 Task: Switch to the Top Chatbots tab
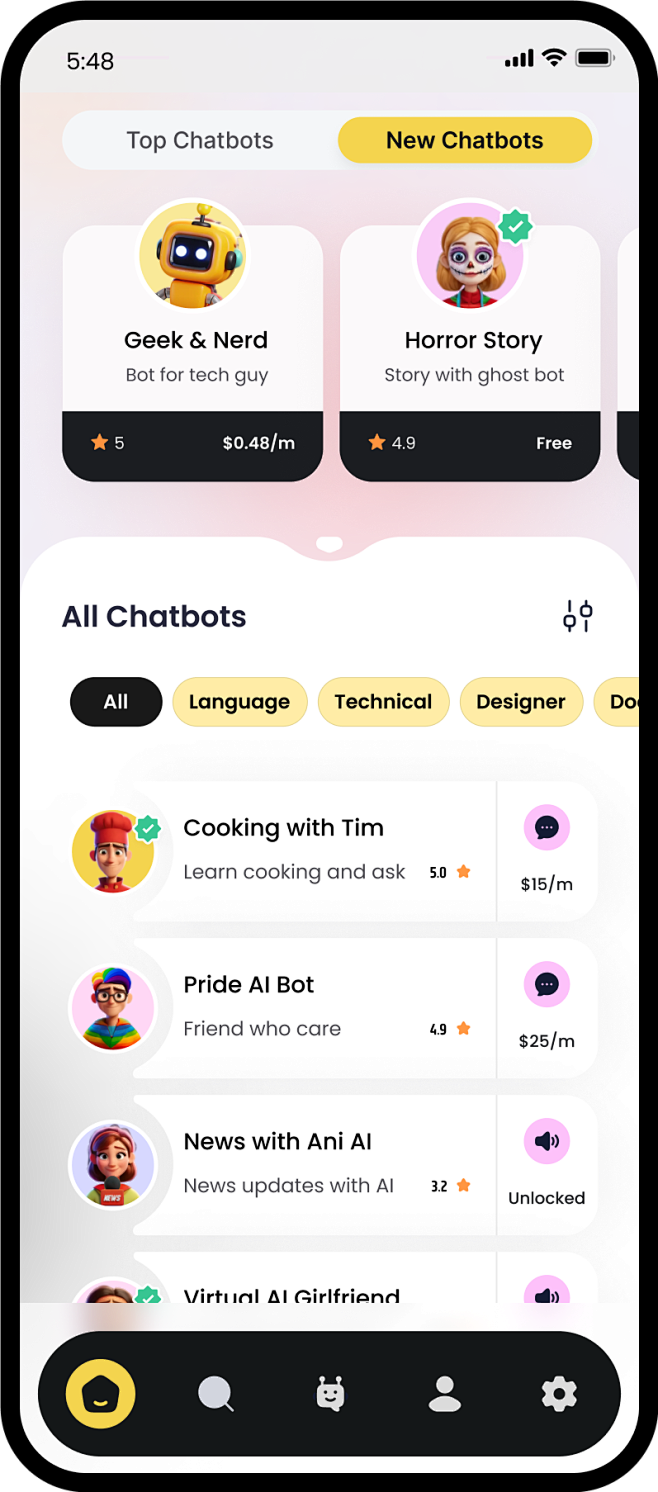tap(200, 141)
